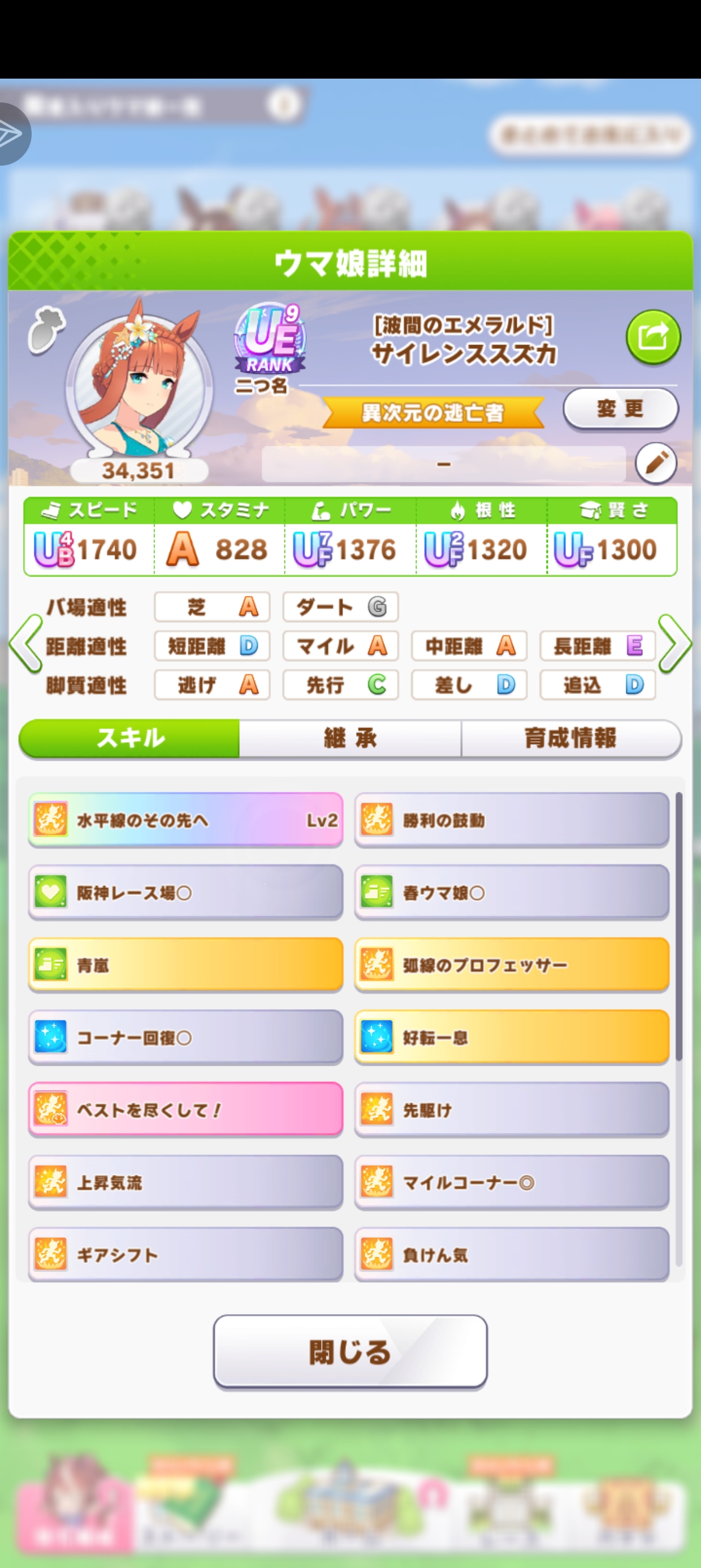
Task: Open skill 勝利の鼓動 details
Action: point(512,820)
